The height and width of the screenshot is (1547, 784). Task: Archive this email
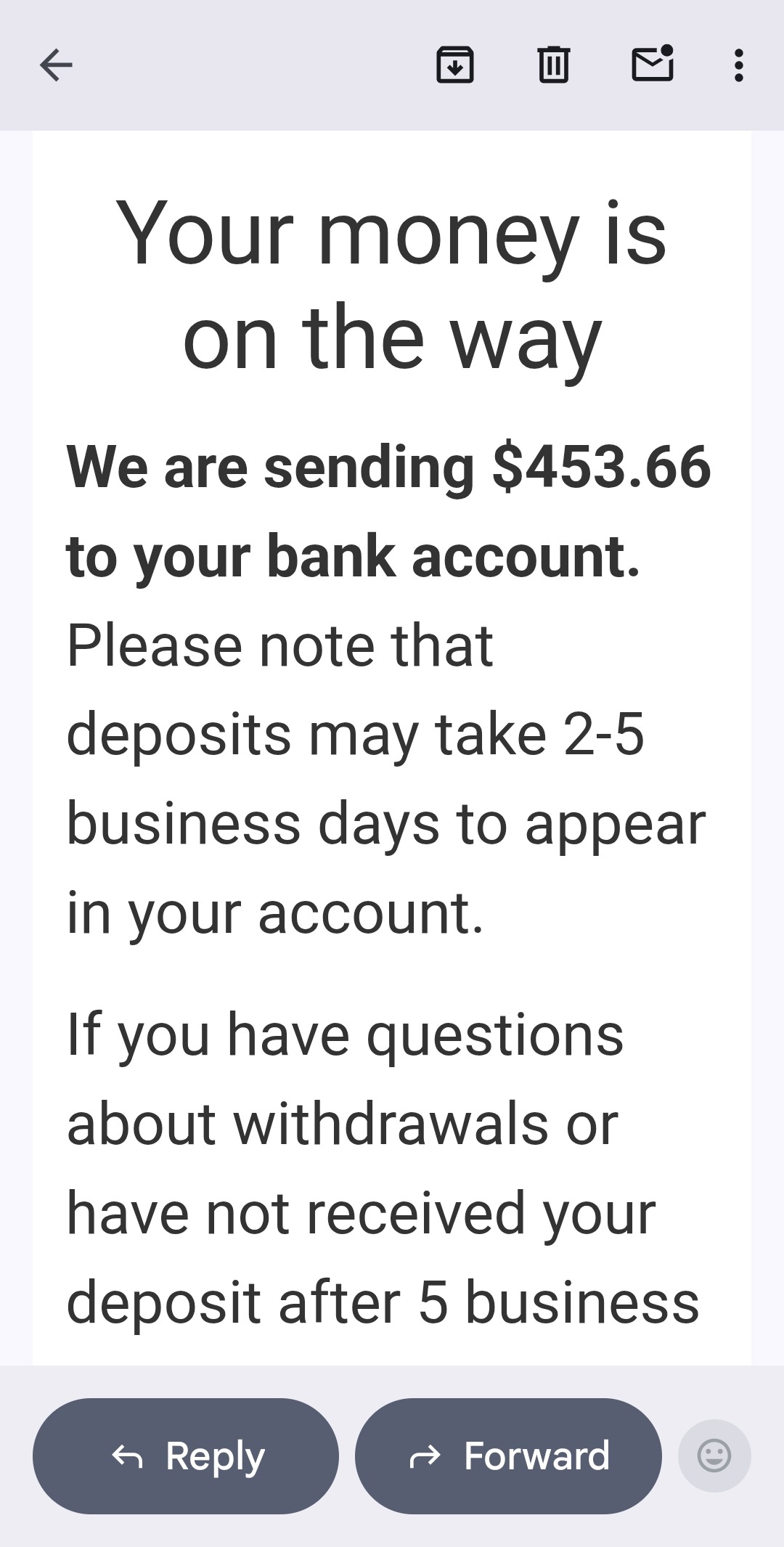point(455,65)
